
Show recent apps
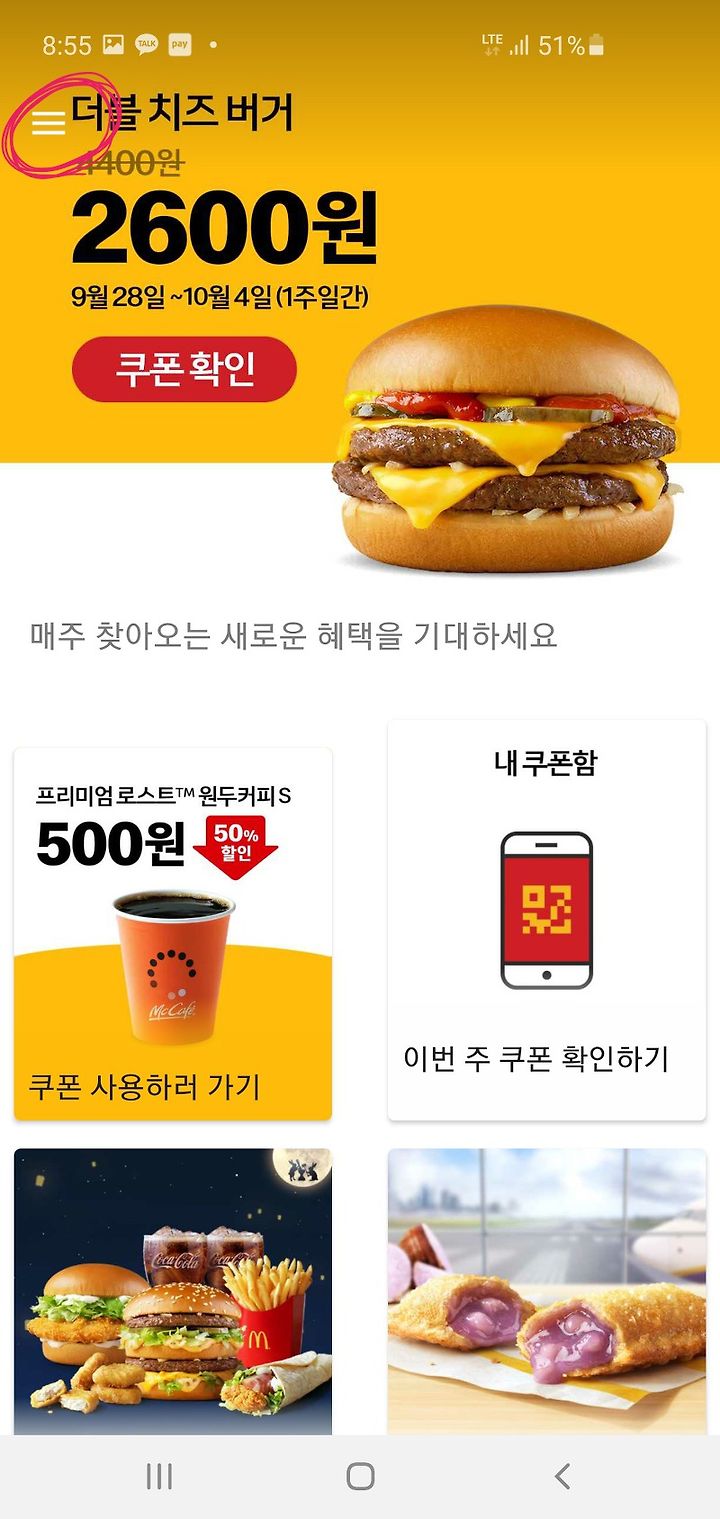point(159,1476)
